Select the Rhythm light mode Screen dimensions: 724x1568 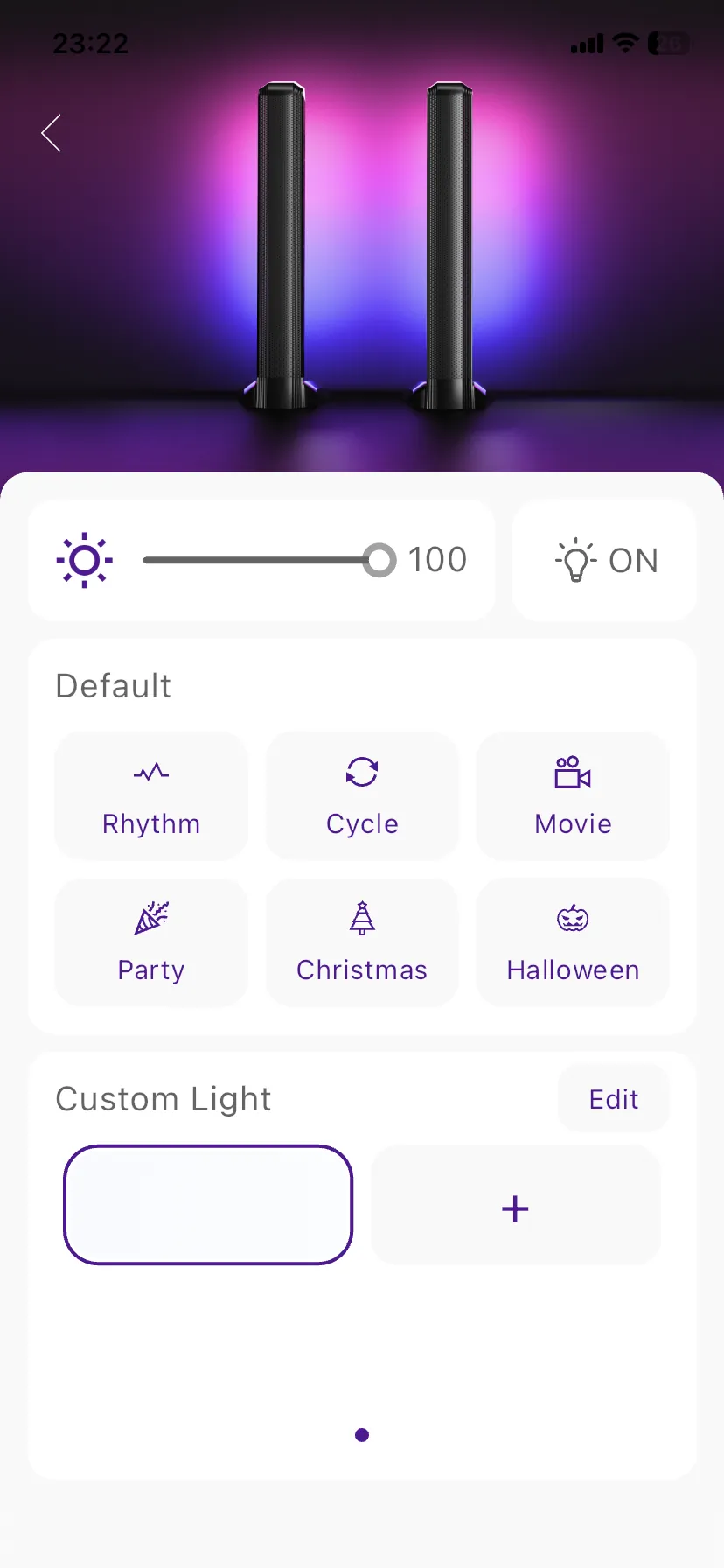click(151, 796)
